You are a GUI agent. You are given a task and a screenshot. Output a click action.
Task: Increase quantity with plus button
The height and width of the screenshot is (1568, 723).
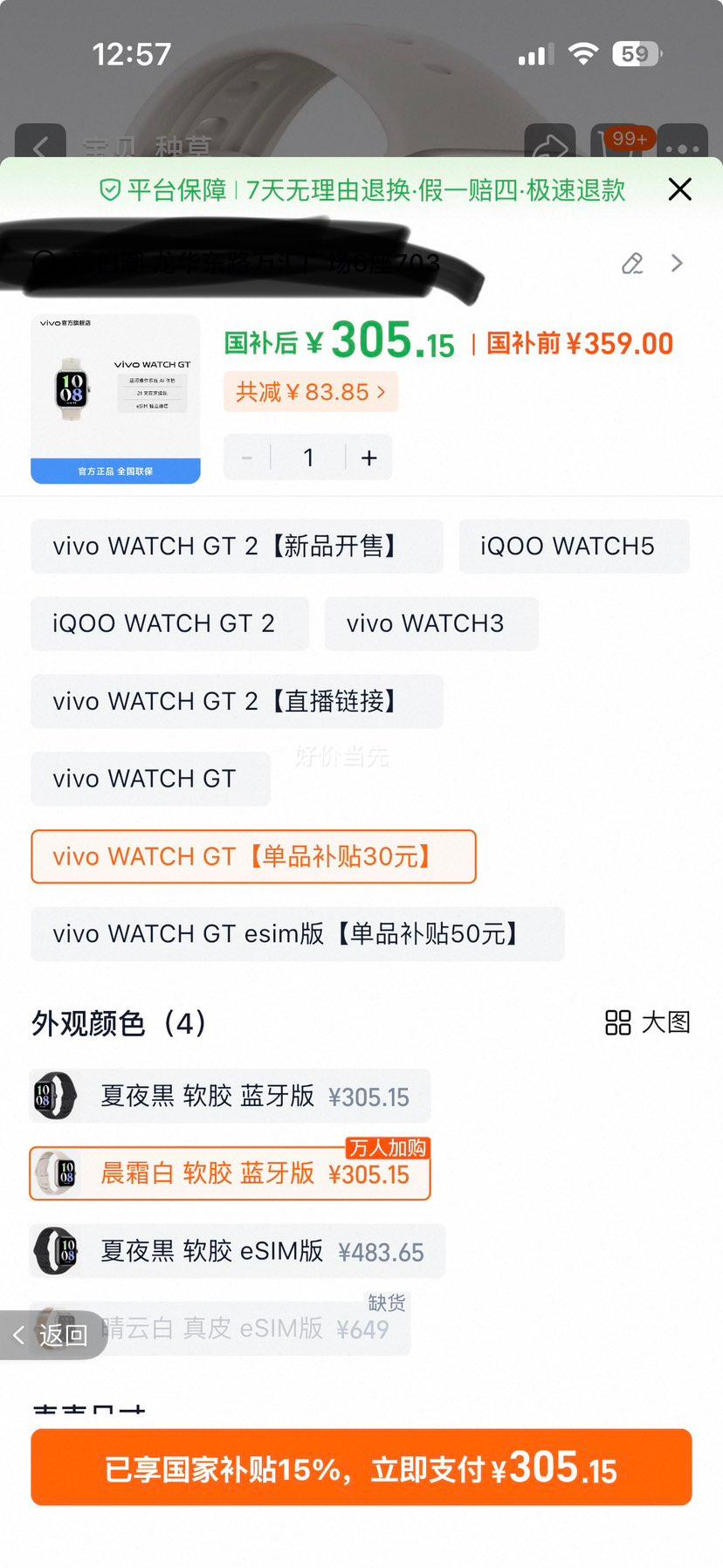[x=368, y=457]
